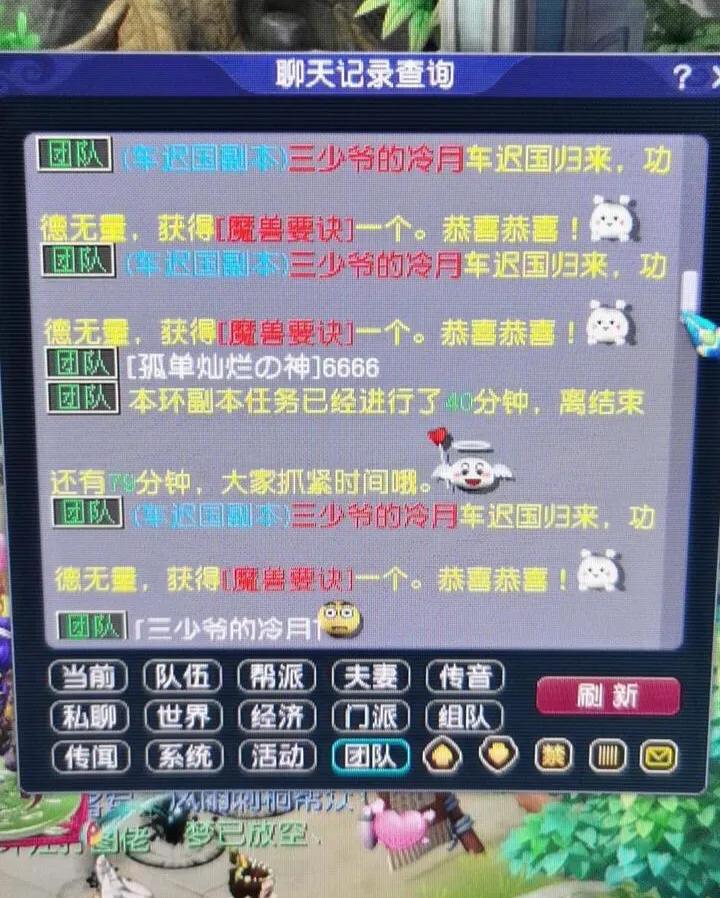Open the 帮派 channel log
Viewport: 720px width, 898px height.
click(x=277, y=677)
